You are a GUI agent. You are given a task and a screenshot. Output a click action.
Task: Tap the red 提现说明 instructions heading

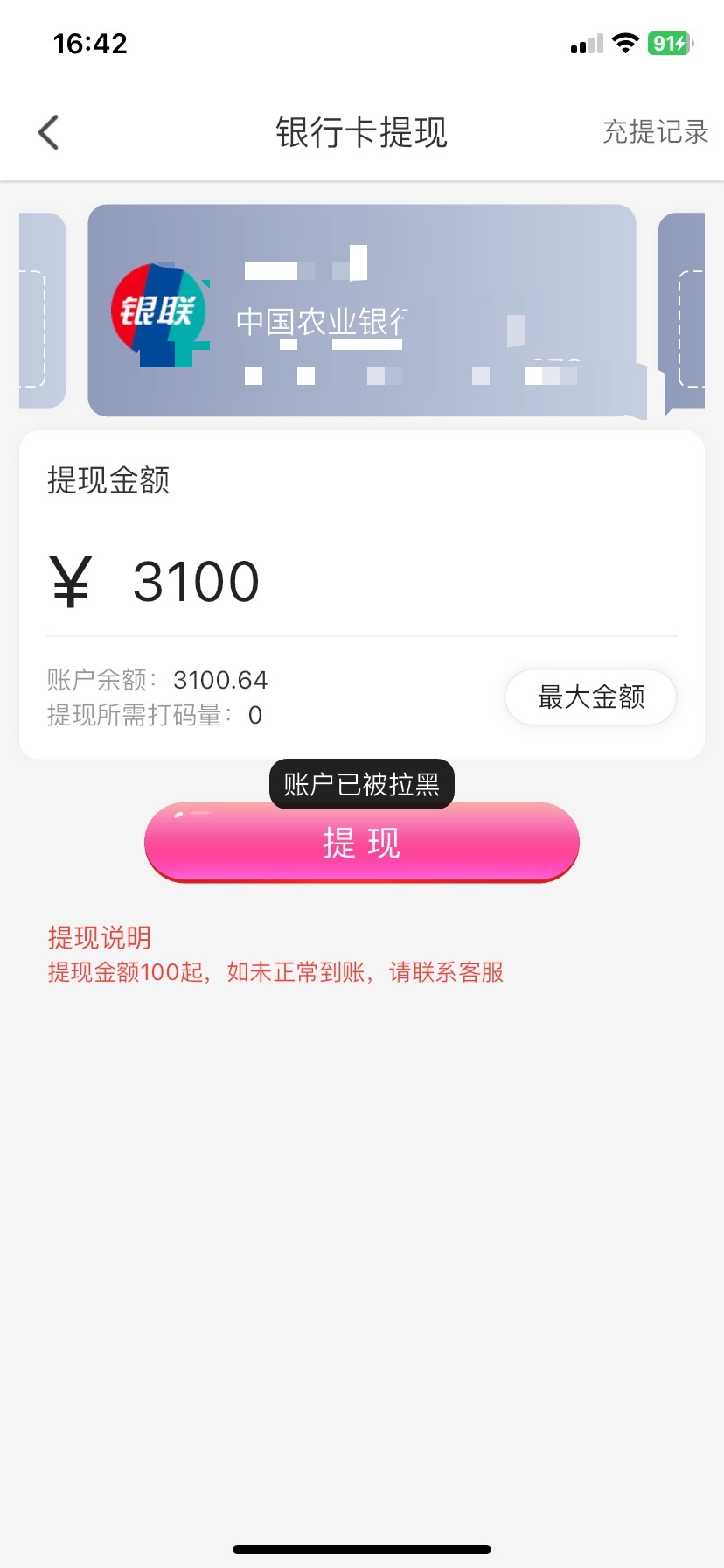click(98, 937)
